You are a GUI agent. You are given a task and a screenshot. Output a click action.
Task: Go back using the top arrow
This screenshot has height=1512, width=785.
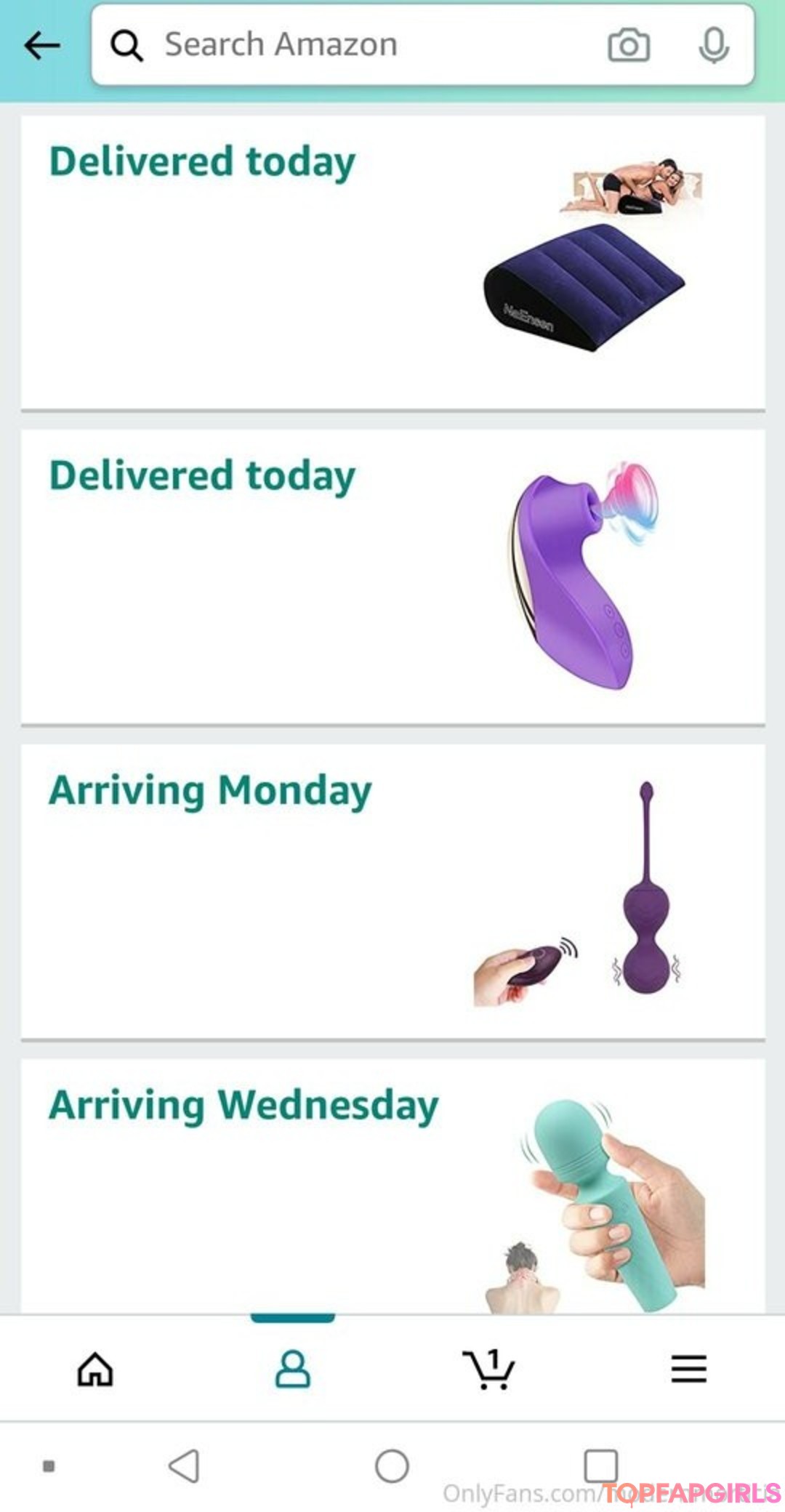tap(42, 46)
